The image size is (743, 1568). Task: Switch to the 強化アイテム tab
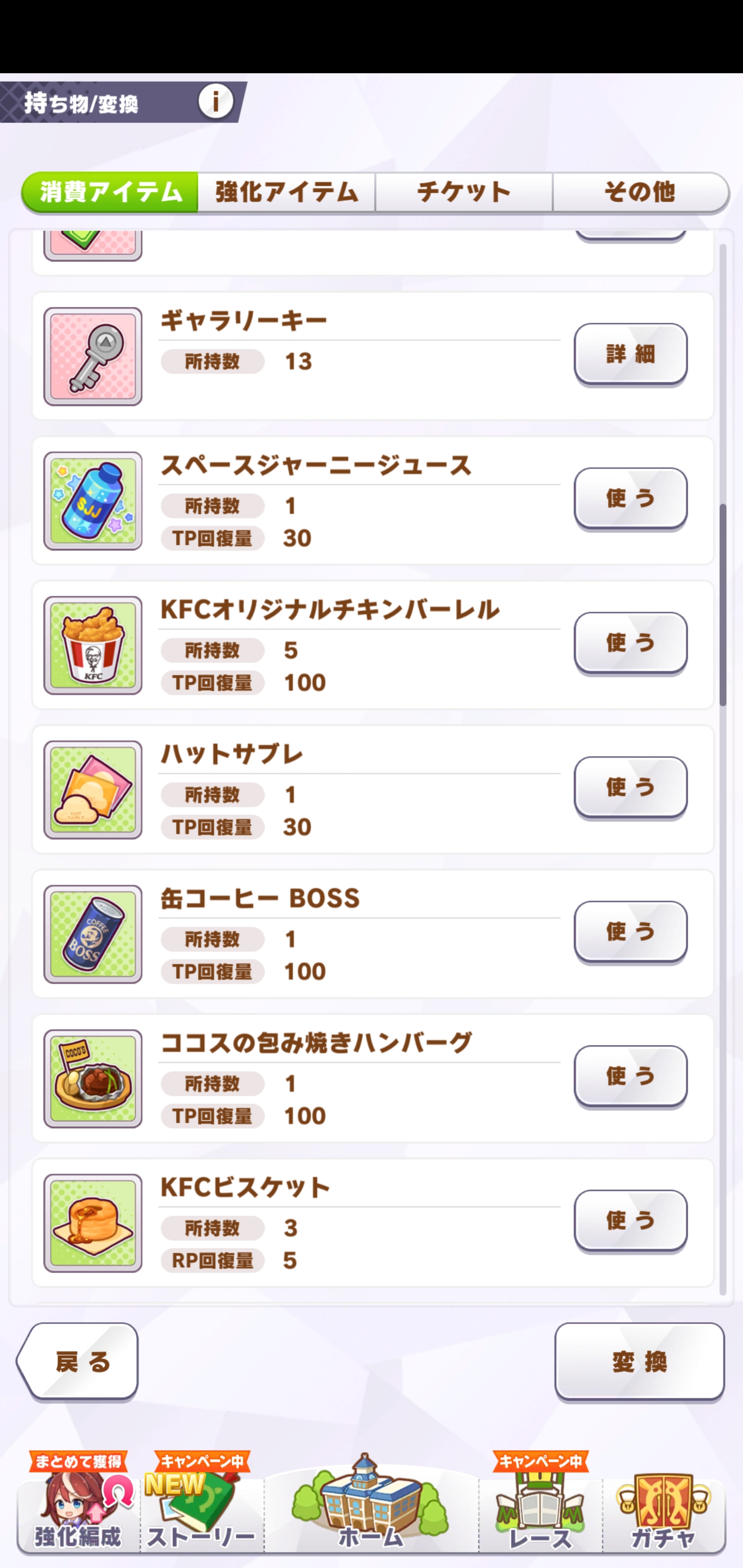pyautogui.click(x=286, y=192)
